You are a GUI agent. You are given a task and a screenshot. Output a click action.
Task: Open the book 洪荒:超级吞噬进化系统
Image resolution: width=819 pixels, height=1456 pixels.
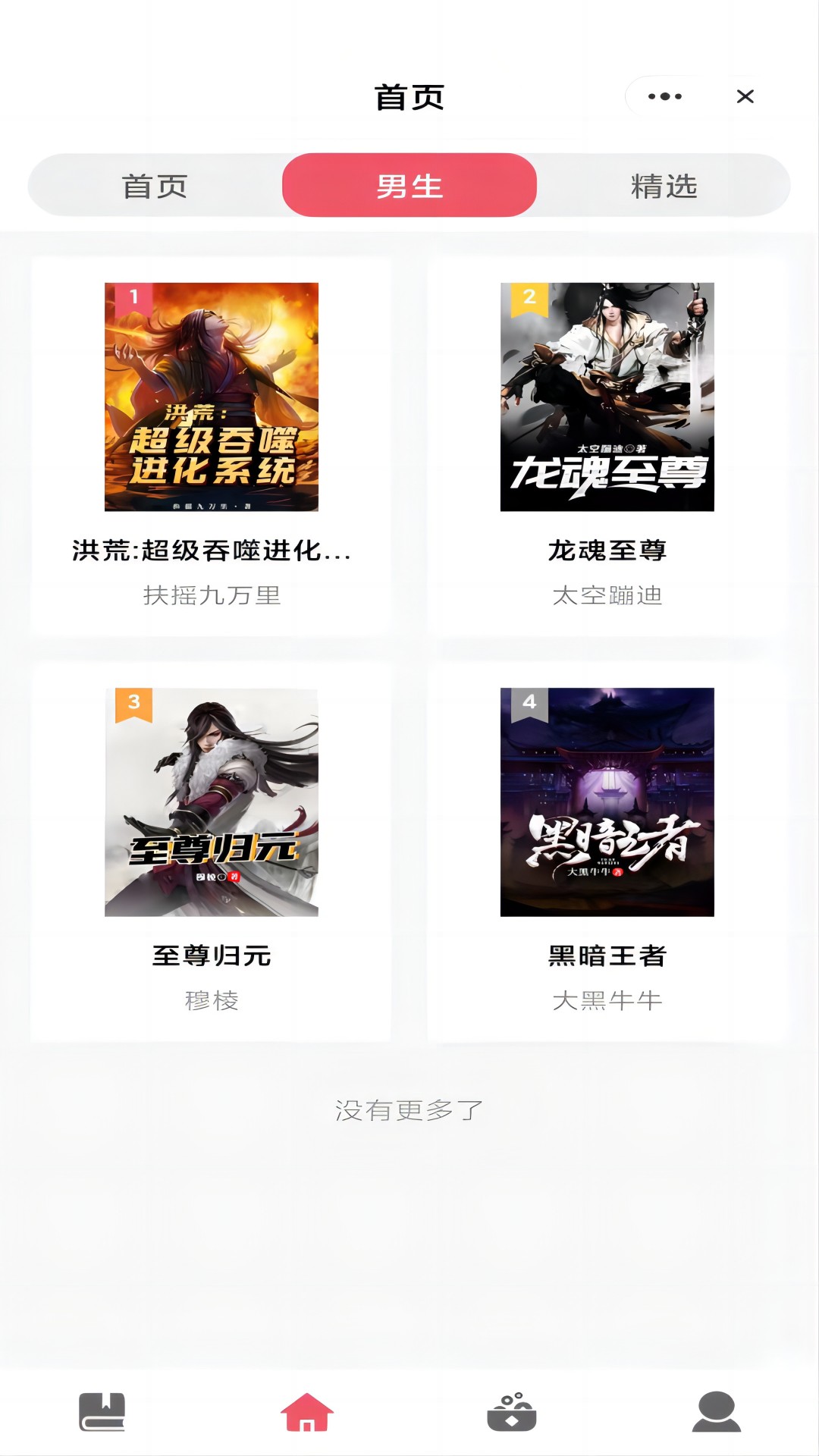212,397
